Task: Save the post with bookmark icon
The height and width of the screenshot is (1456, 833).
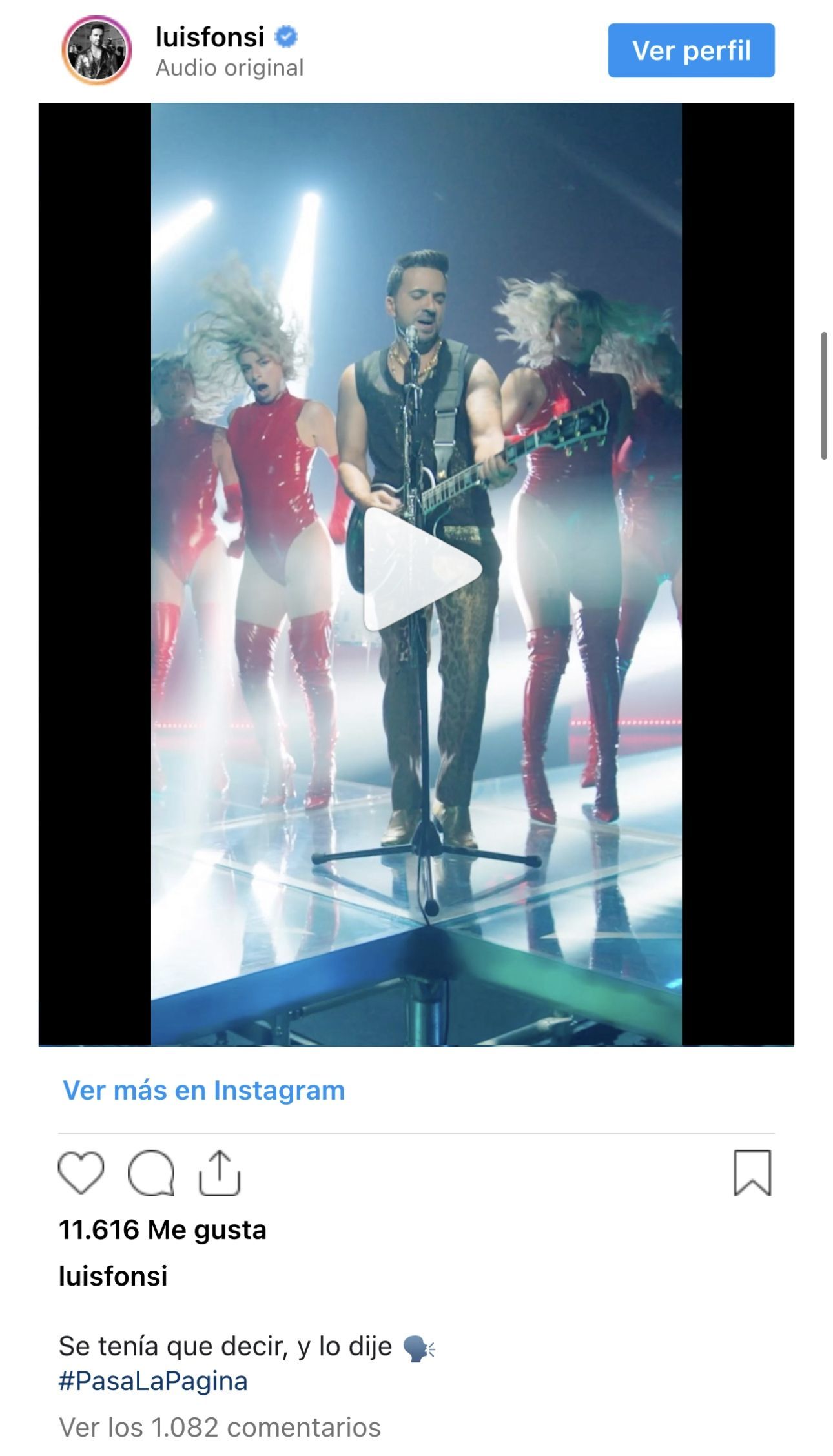Action: (x=752, y=1172)
